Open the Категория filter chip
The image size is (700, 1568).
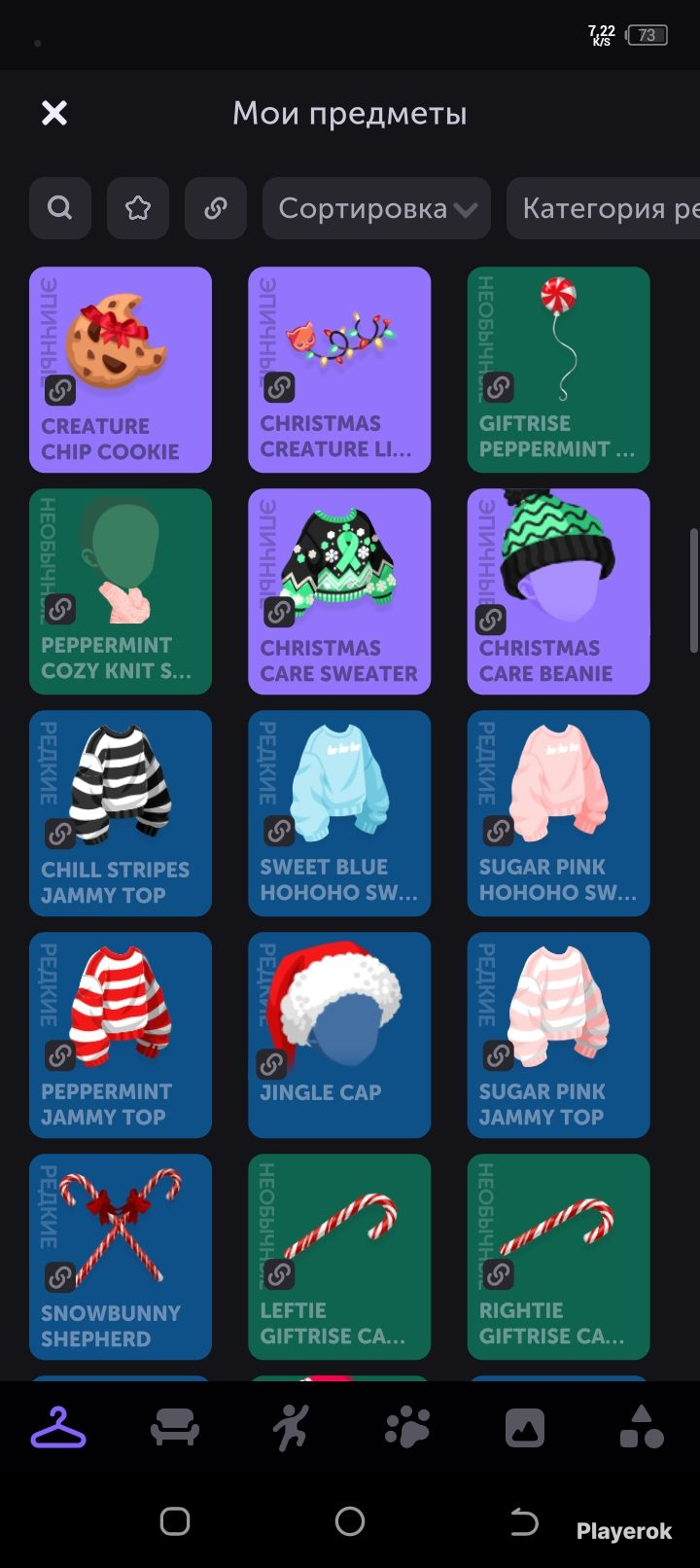pyautogui.click(x=603, y=208)
